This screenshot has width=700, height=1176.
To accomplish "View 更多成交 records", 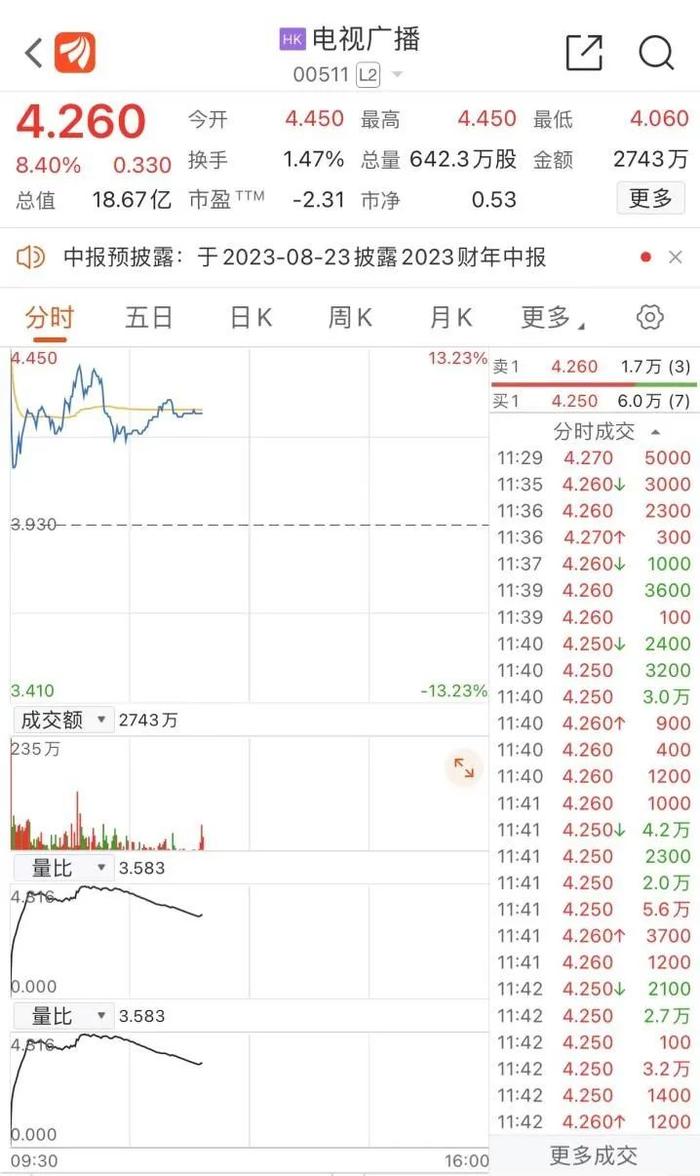I will (x=594, y=1155).
